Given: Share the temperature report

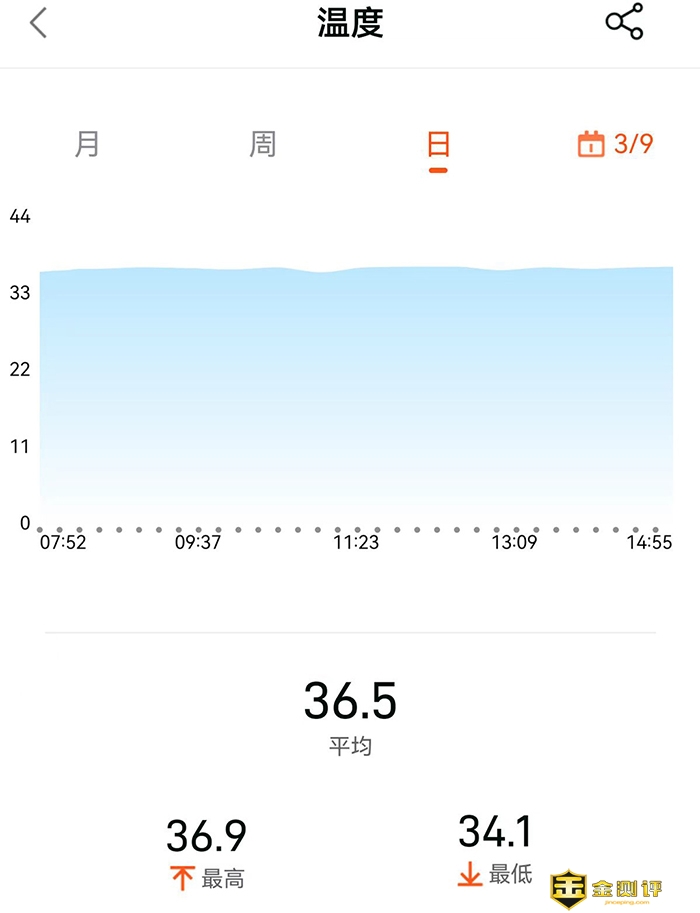Looking at the screenshot, I should click(624, 23).
